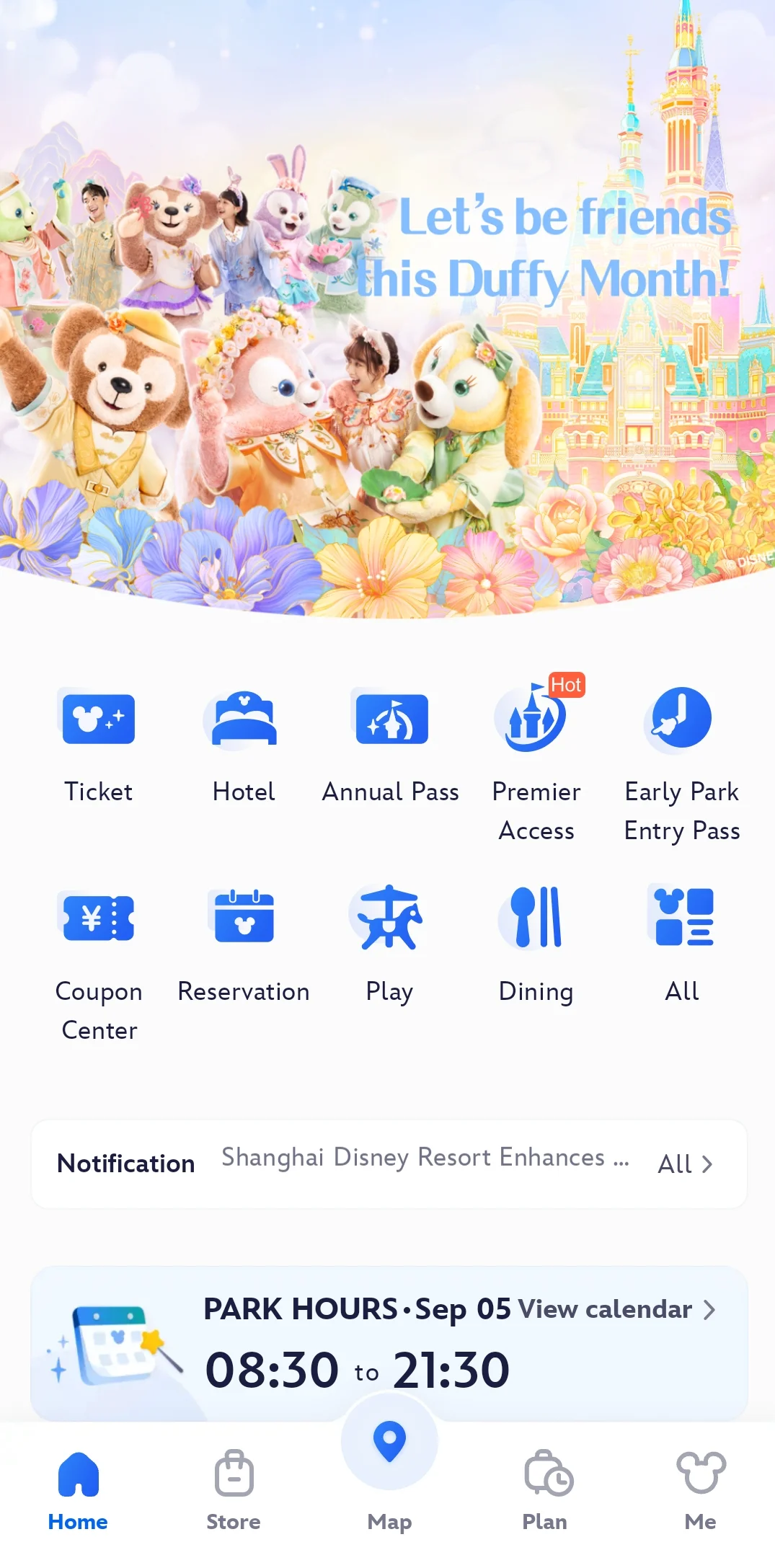The image size is (775, 1568).
Task: View All notifications
Action: (x=685, y=1164)
